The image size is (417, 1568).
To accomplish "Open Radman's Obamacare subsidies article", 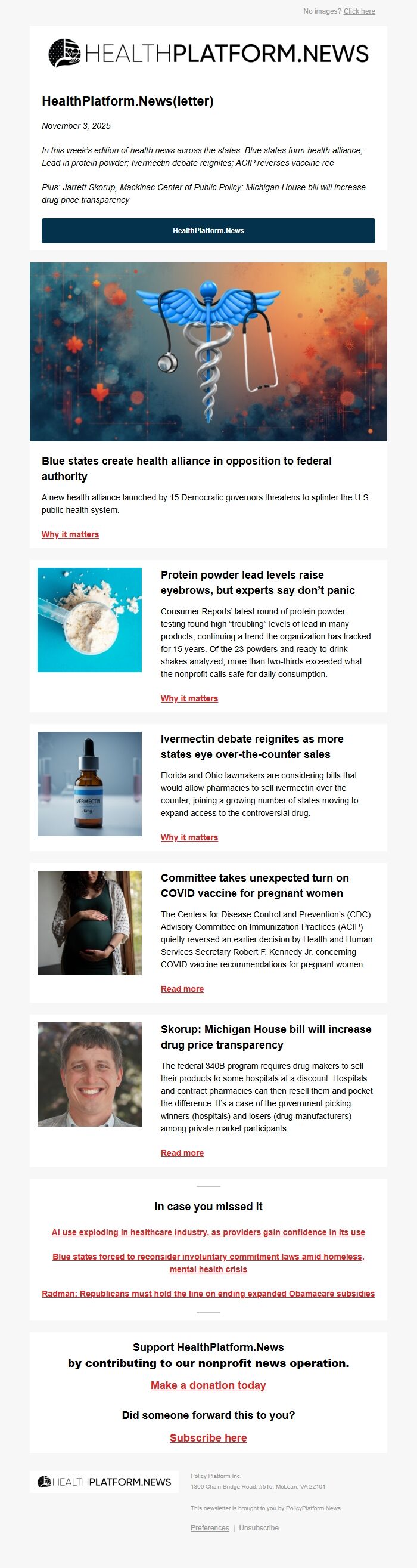I will [208, 1294].
